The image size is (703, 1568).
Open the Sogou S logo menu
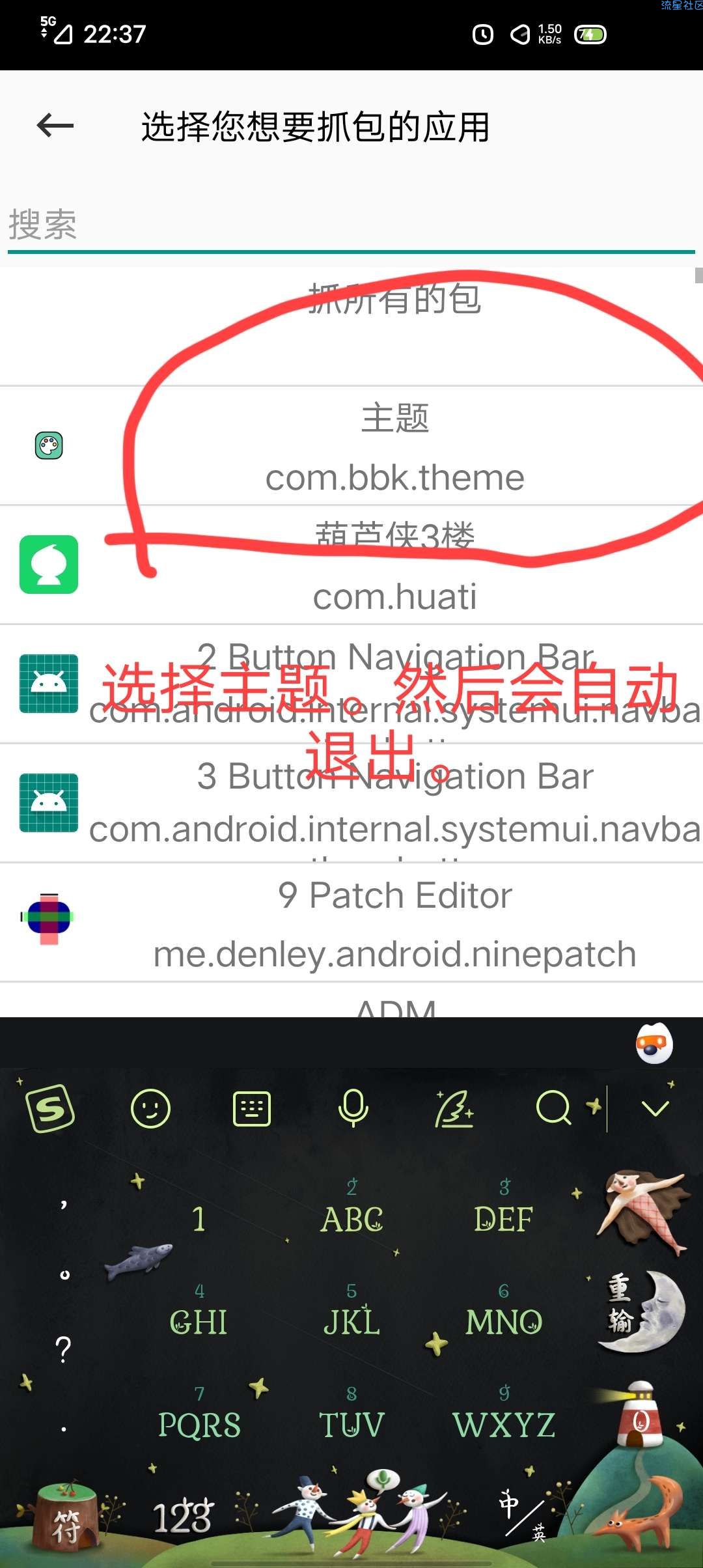[x=50, y=1108]
